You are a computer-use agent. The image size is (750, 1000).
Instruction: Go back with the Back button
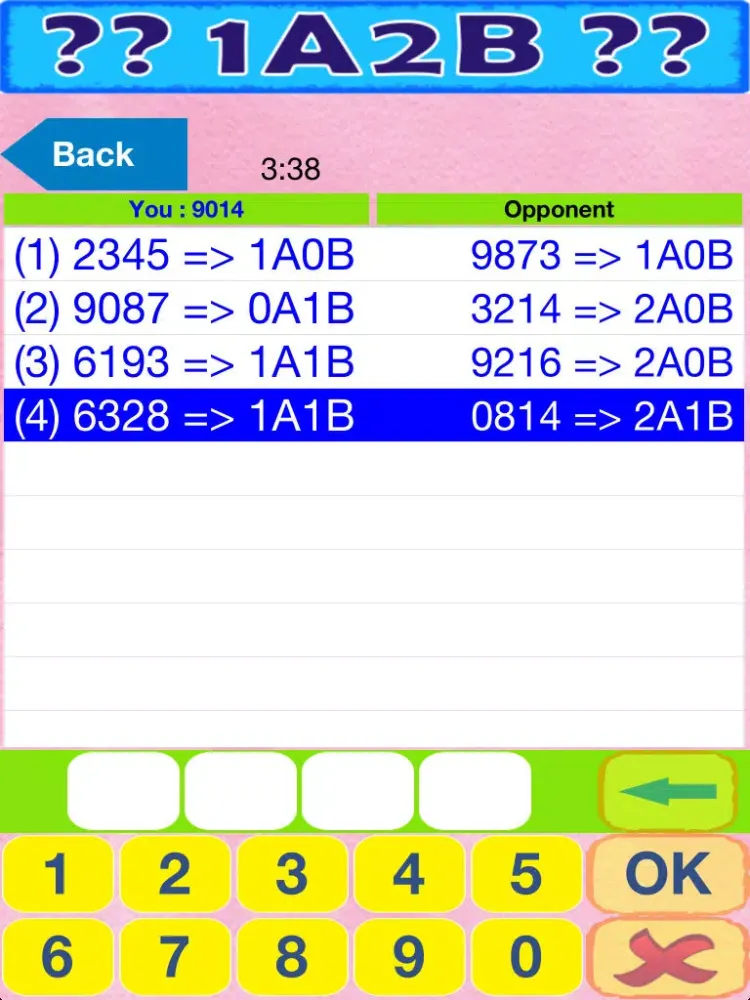(95, 154)
